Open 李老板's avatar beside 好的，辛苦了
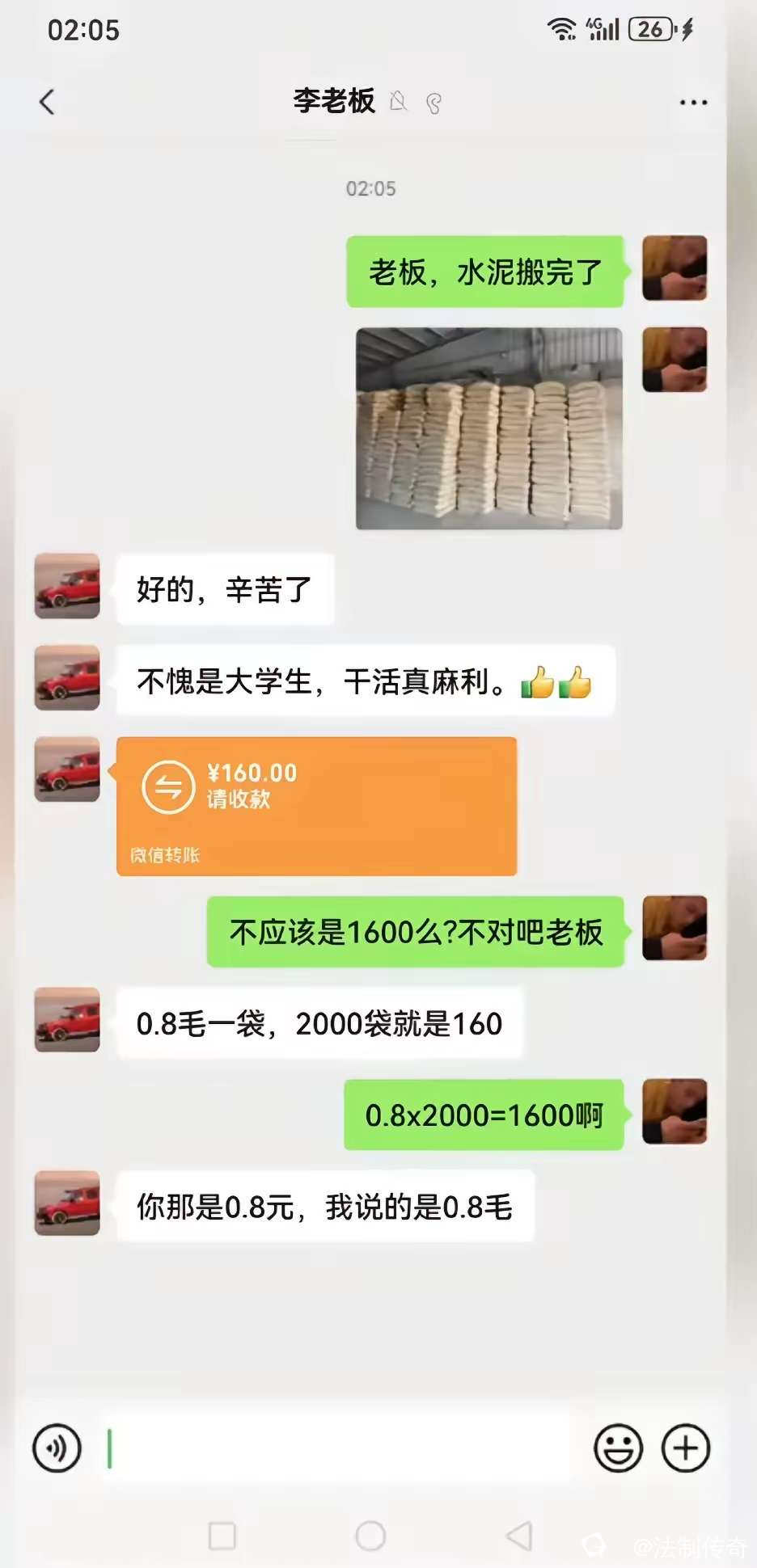Image resolution: width=757 pixels, height=1568 pixels. pos(67,586)
